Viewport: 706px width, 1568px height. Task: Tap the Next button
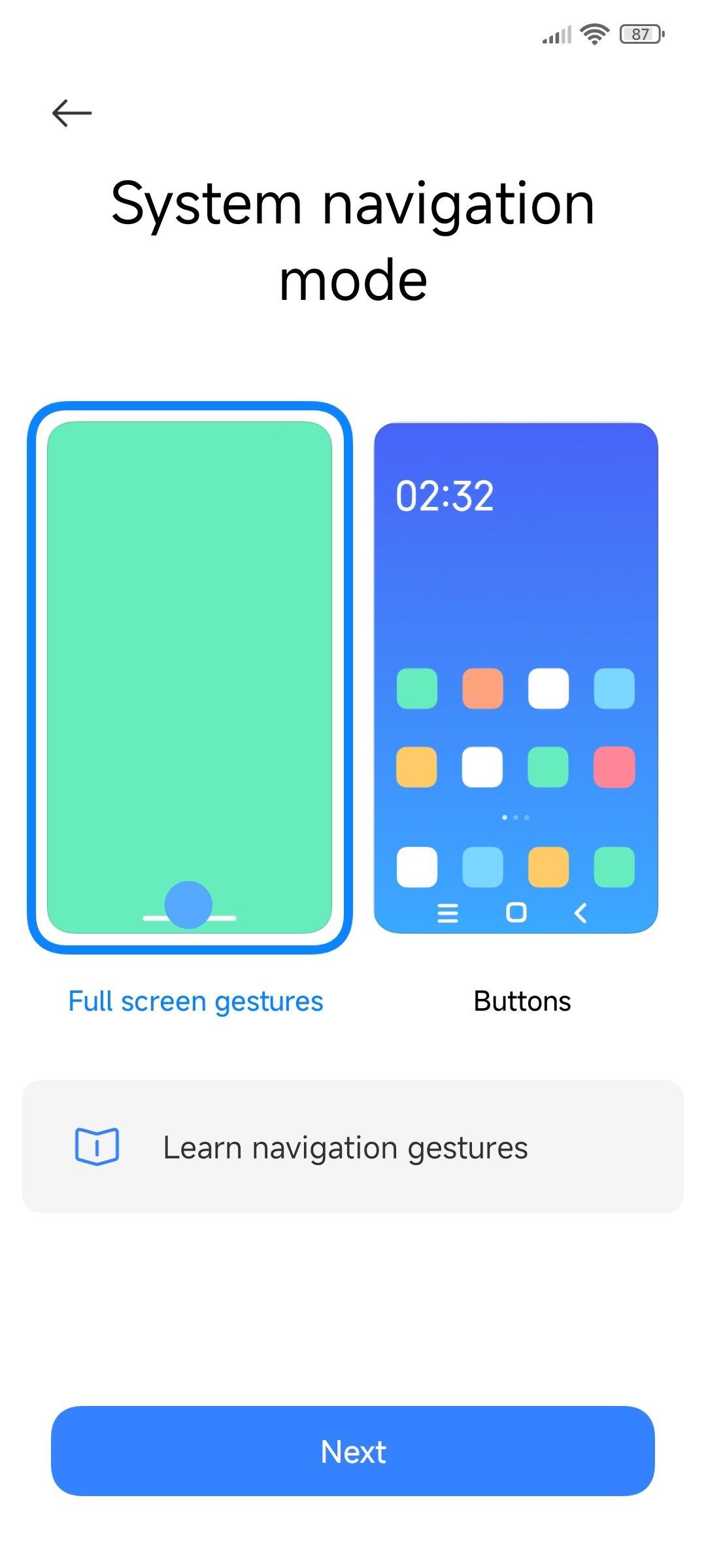tap(353, 1452)
